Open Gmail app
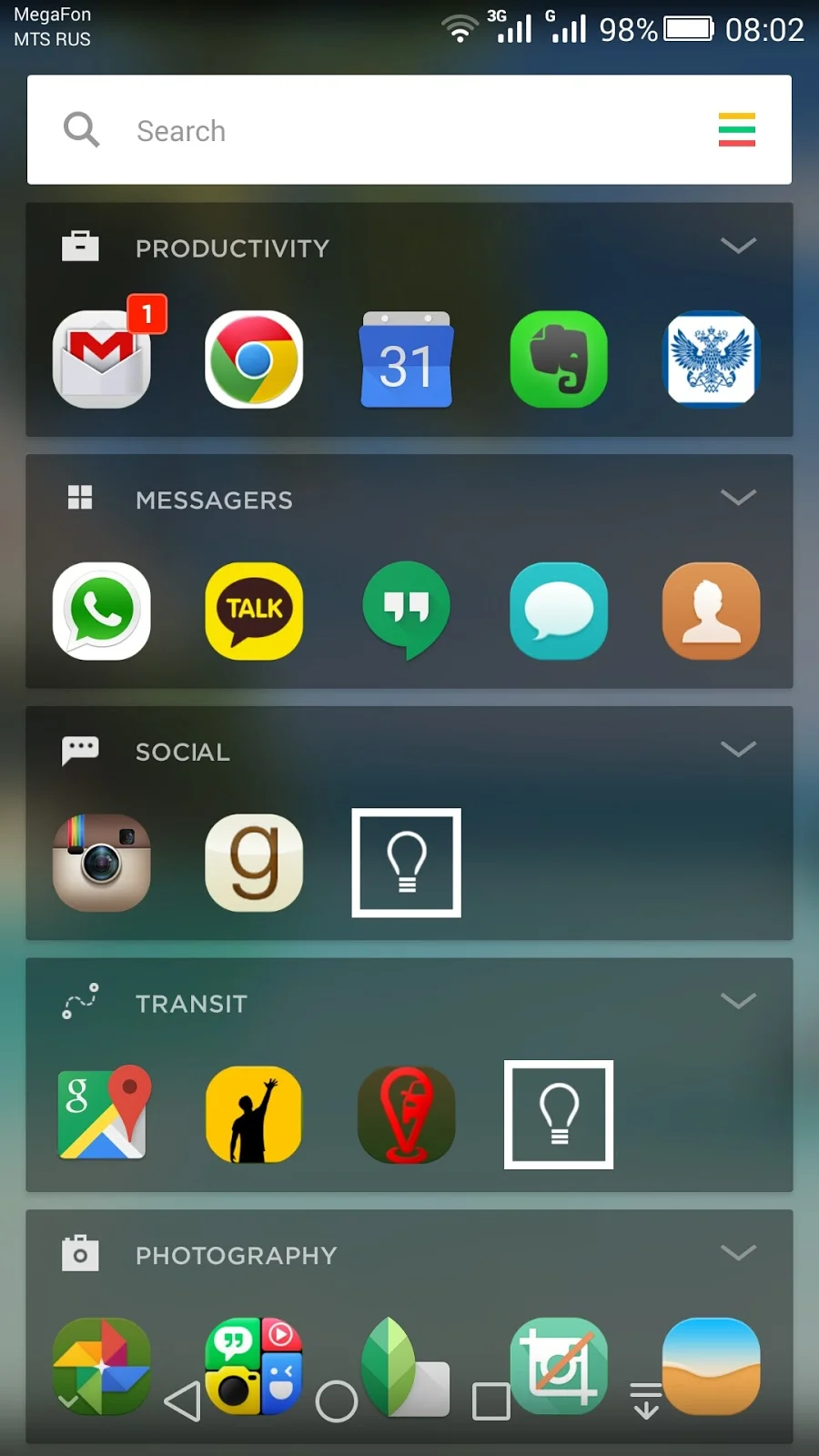 [x=102, y=359]
